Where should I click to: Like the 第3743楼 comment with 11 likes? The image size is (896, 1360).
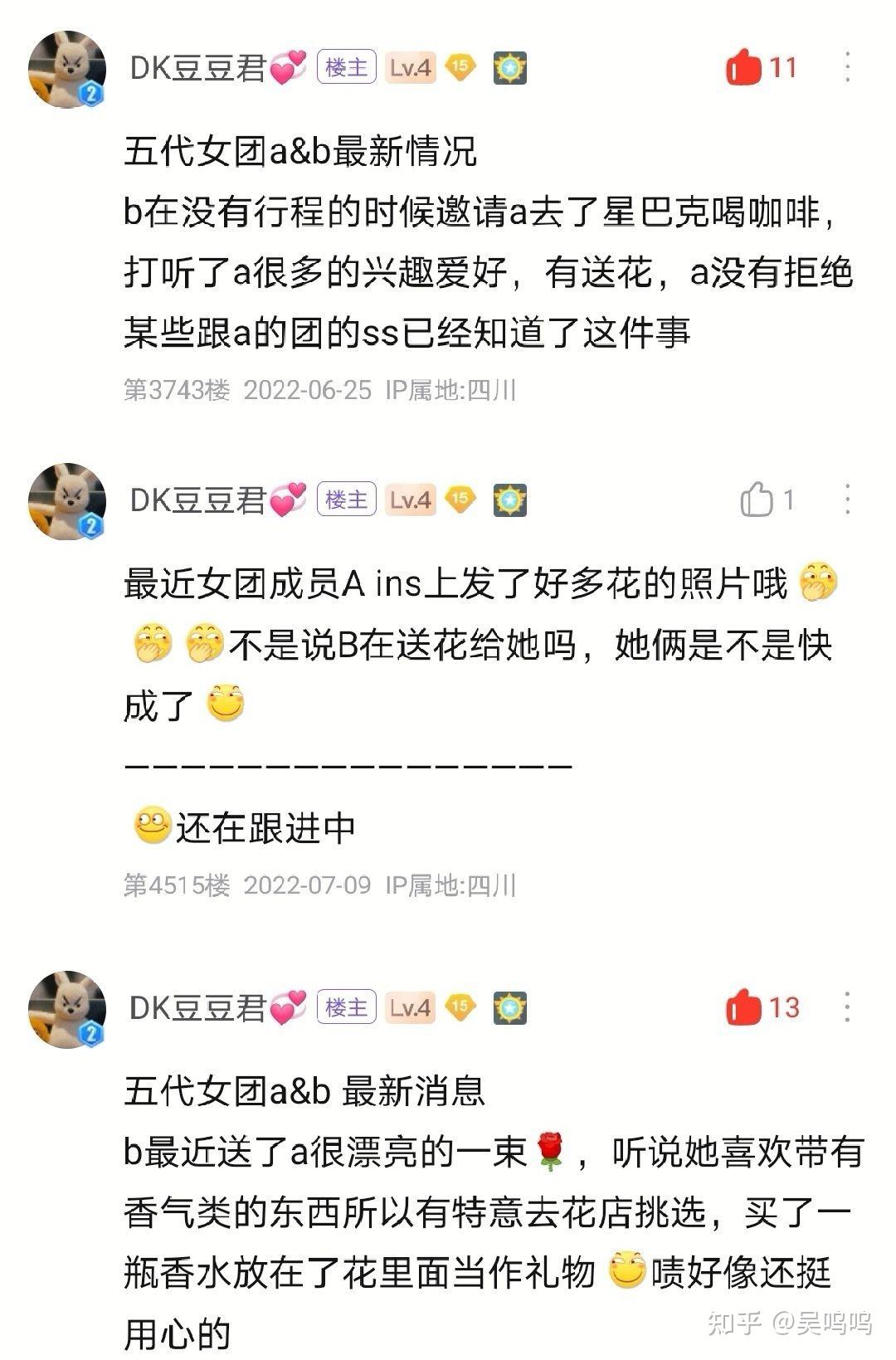pos(744,67)
